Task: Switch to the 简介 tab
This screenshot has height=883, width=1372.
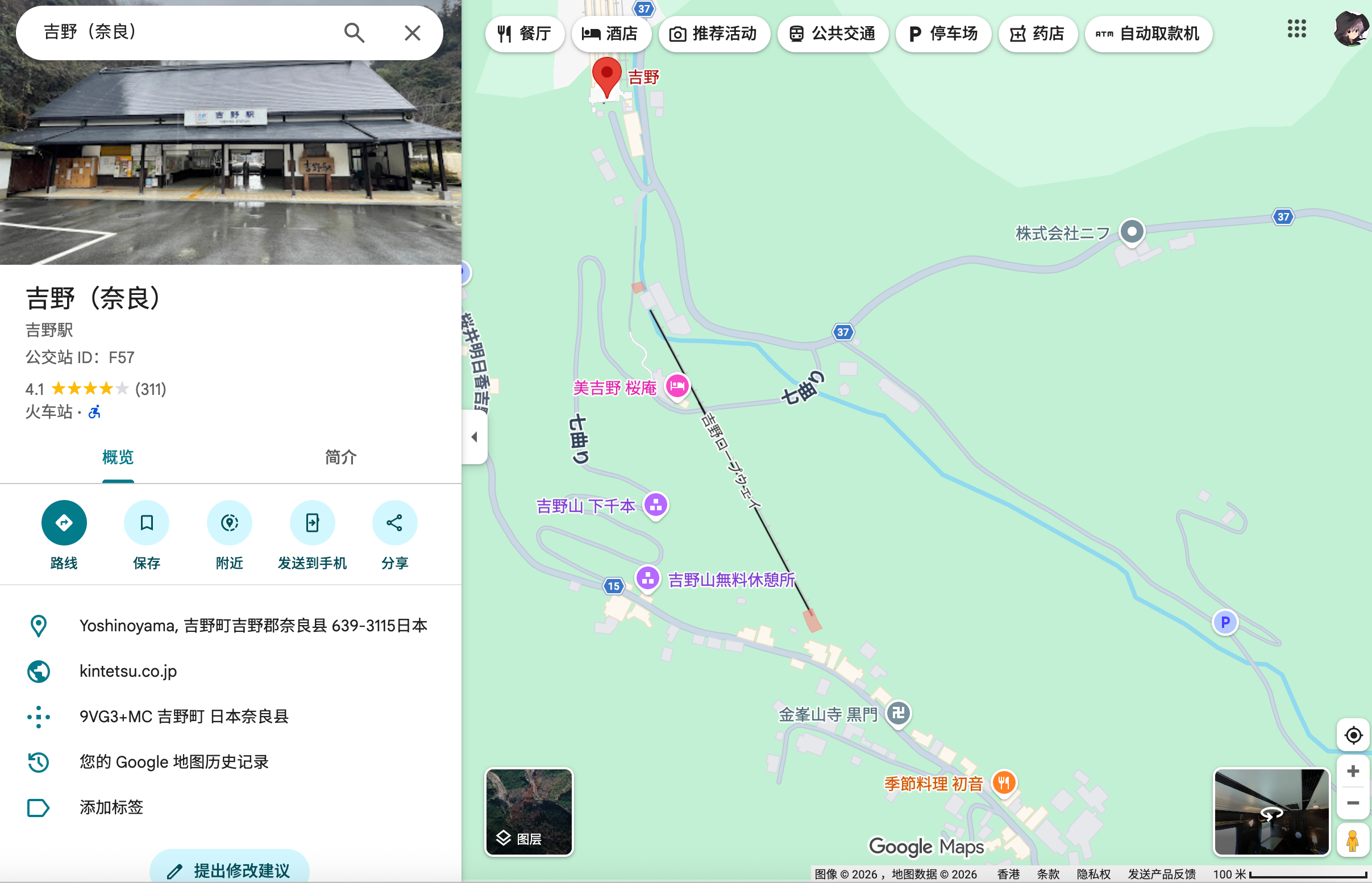Action: pos(340,457)
